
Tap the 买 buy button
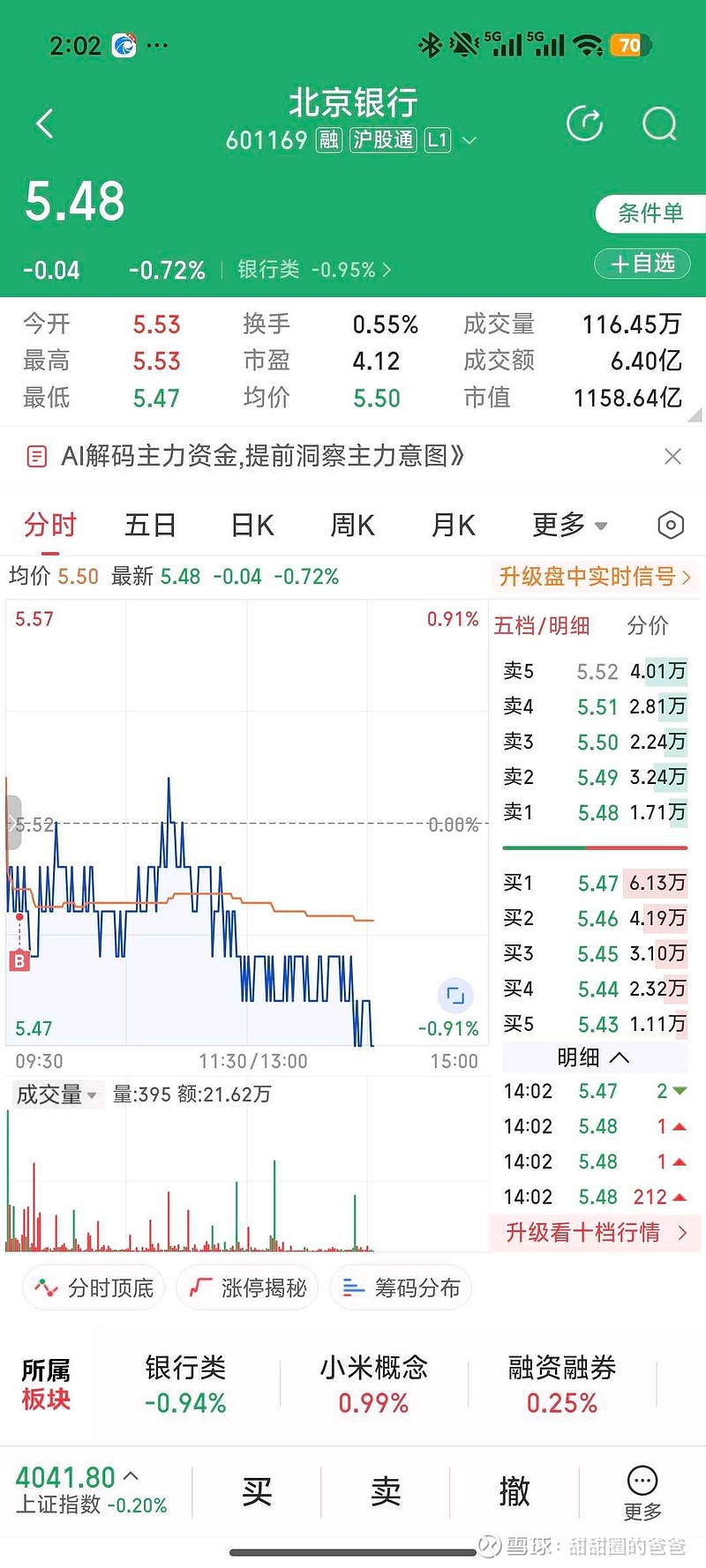click(x=257, y=1492)
